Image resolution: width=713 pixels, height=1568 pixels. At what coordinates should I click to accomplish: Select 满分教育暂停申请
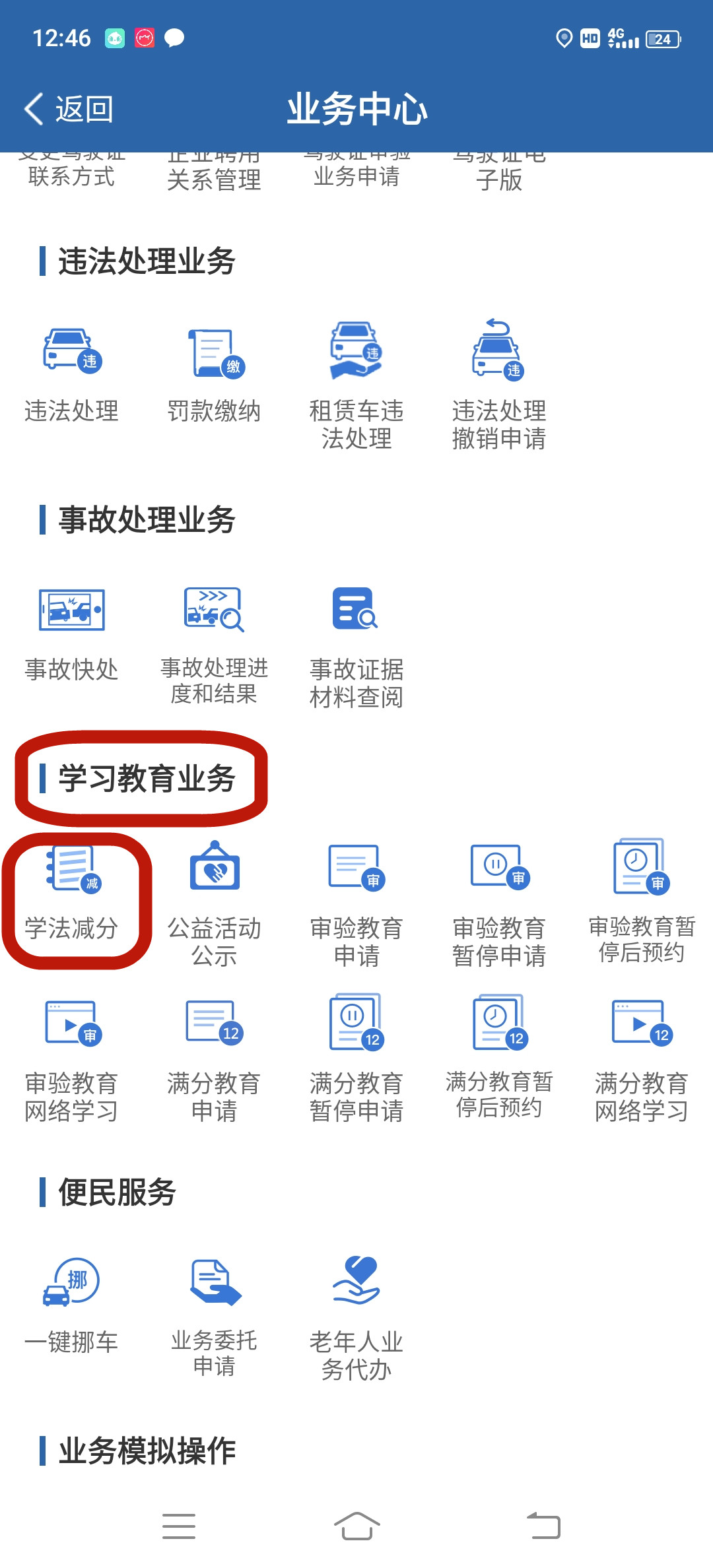click(x=356, y=1058)
